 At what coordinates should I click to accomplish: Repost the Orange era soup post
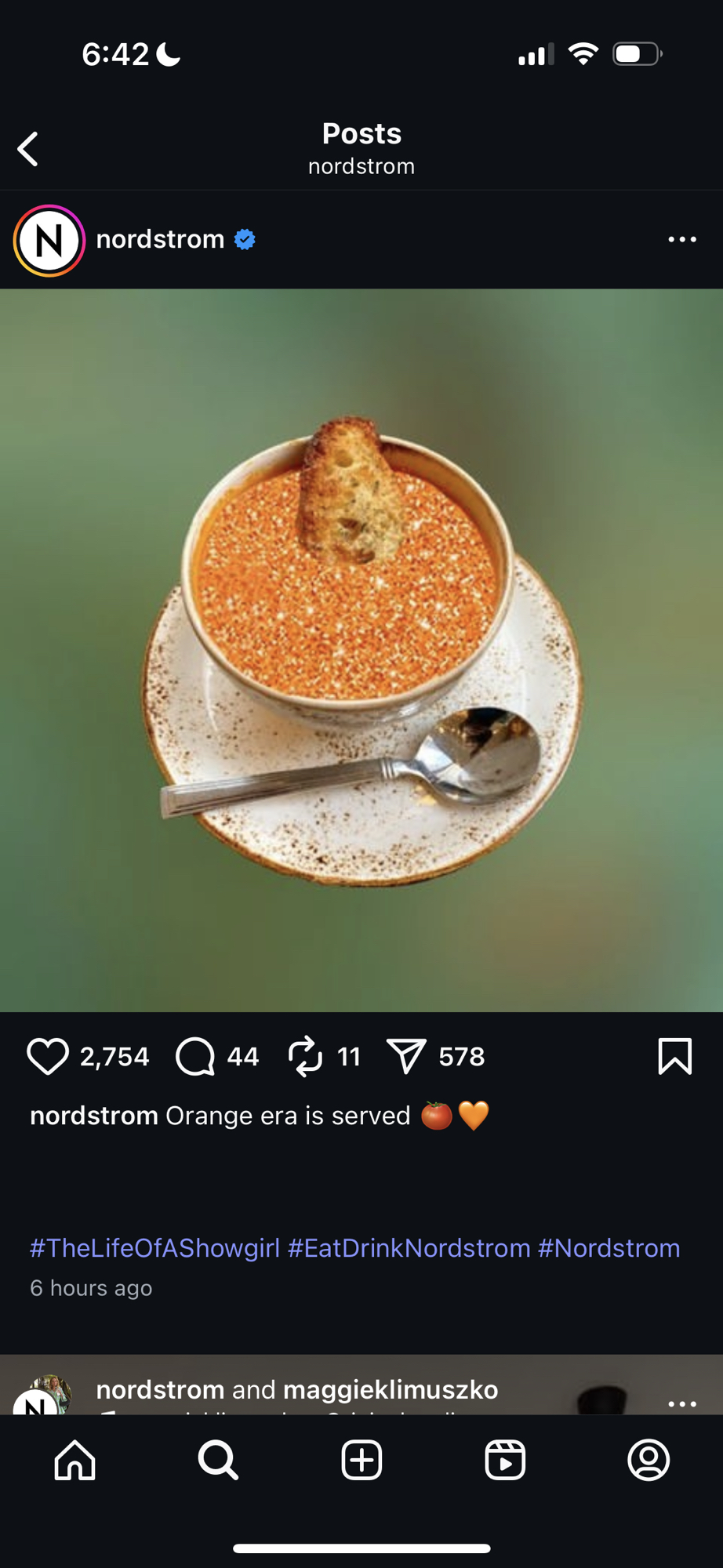(305, 1056)
